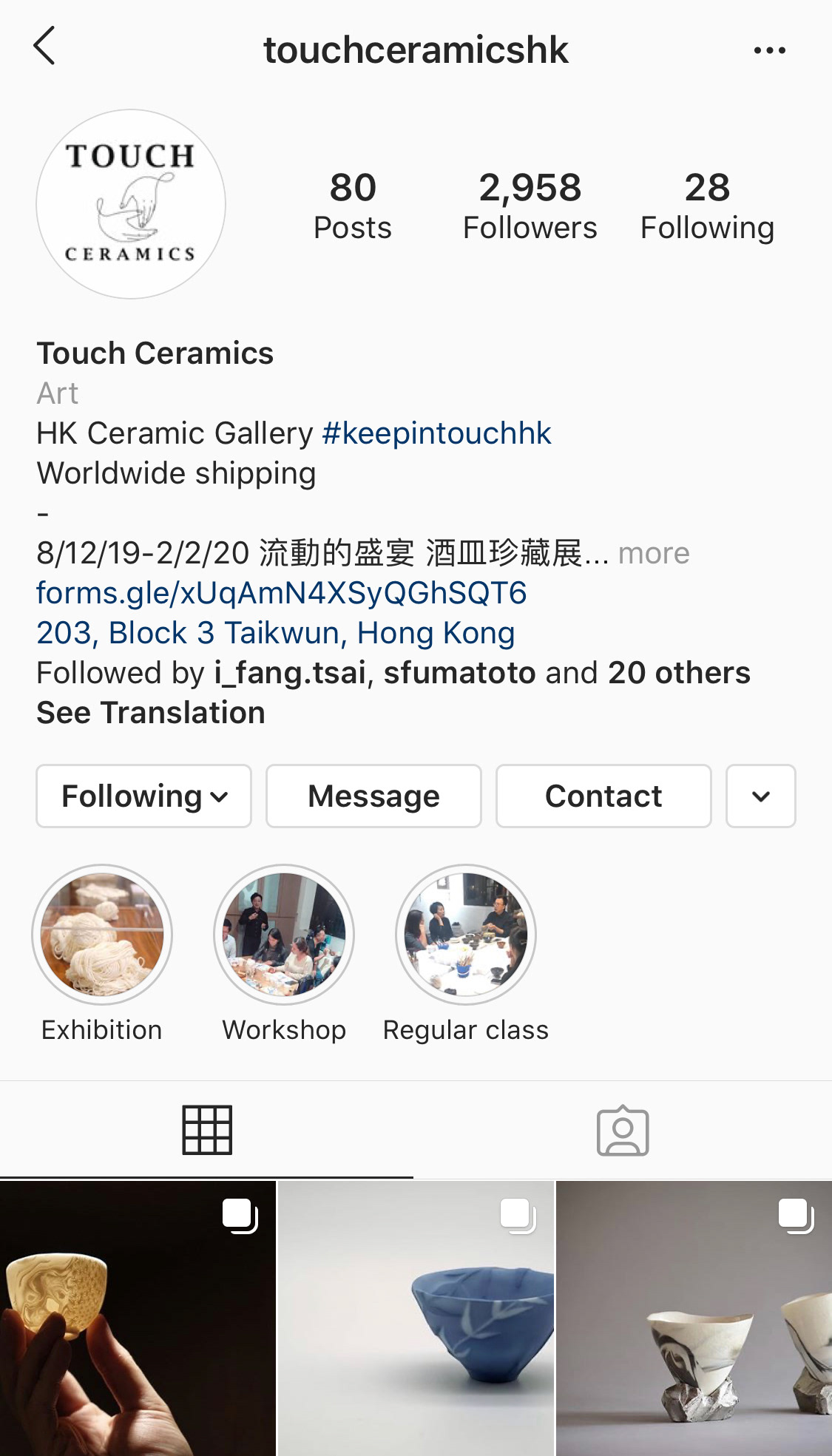Open the three-dot options menu
The image size is (832, 1456).
[x=769, y=50]
